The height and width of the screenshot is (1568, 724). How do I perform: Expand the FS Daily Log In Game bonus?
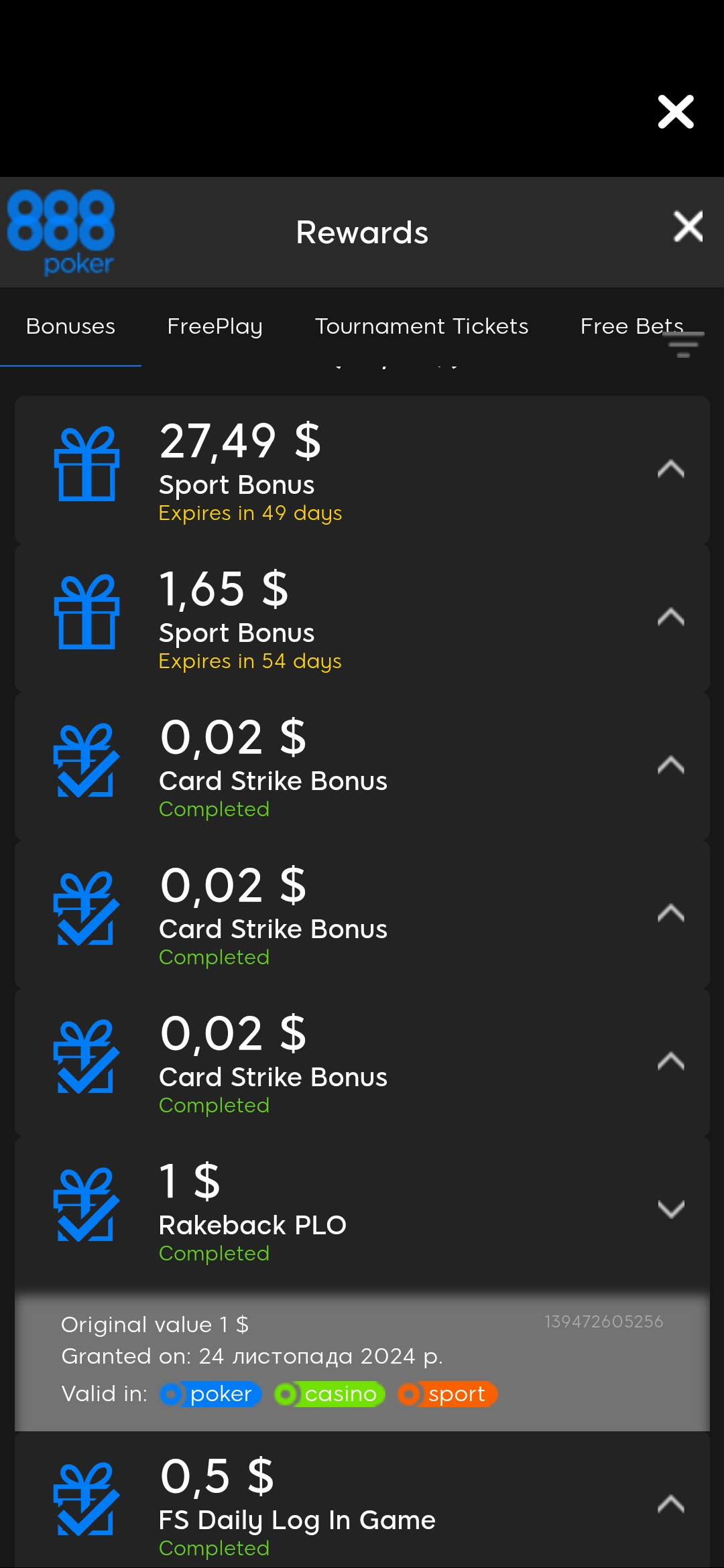(x=671, y=1505)
